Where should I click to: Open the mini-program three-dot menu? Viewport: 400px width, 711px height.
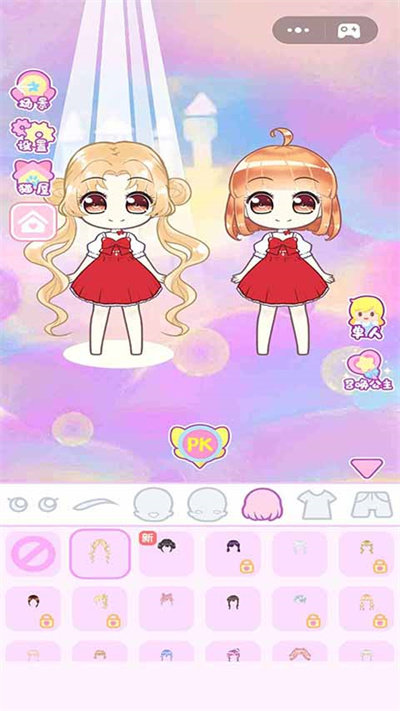point(298,30)
